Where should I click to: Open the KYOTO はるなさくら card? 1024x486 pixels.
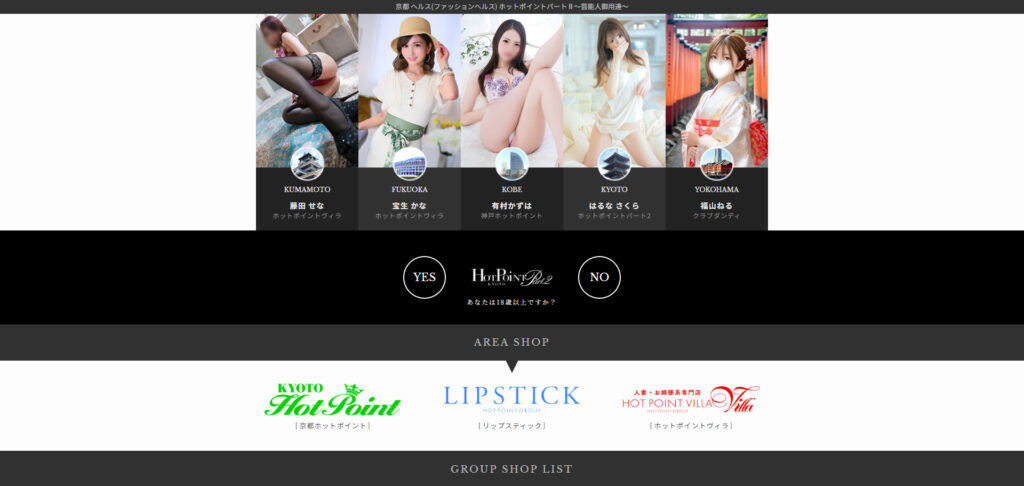tap(614, 120)
